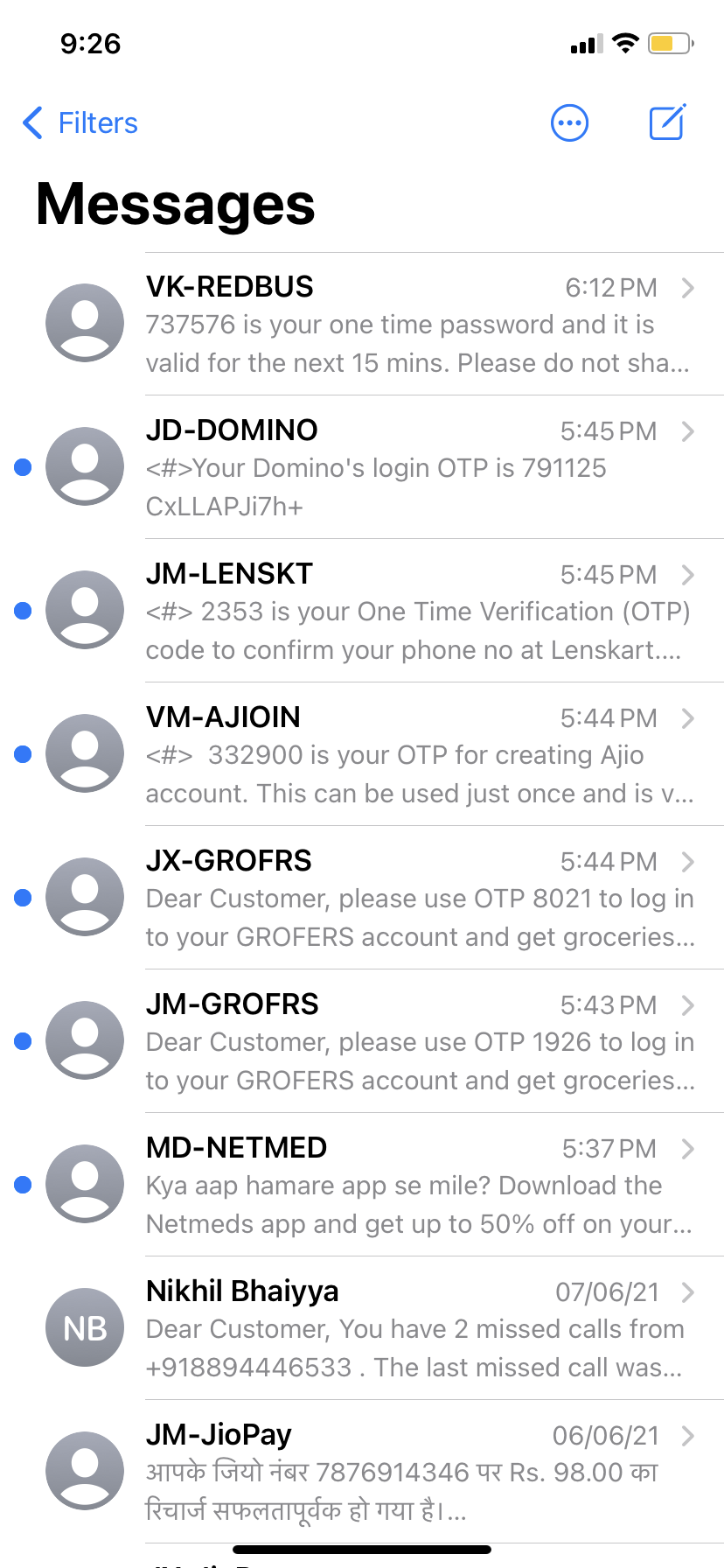The image size is (724, 1568).
Task: Tap the unread indicator next to VM-AJIOIN
Action: (22, 753)
